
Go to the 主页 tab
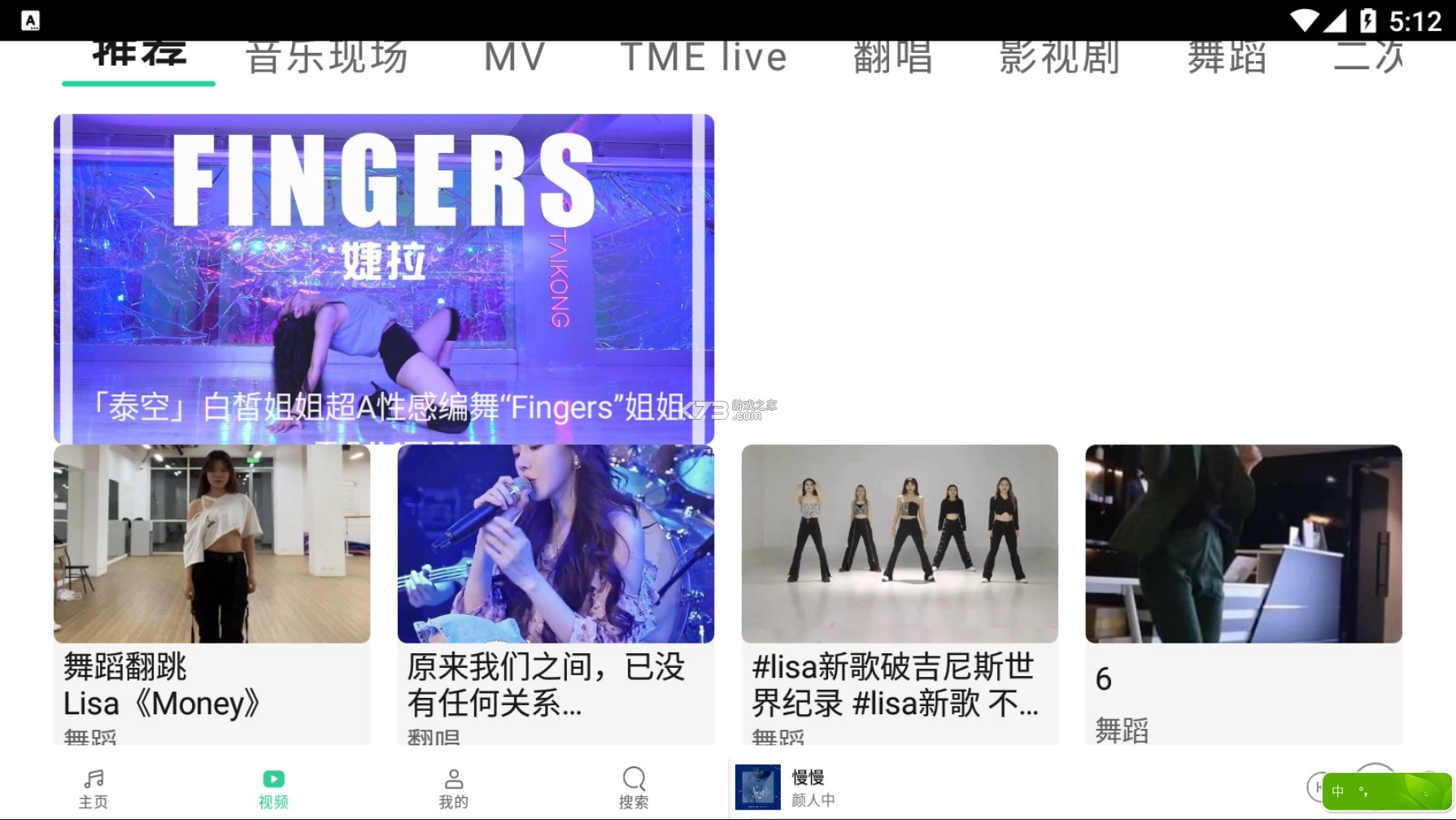tap(94, 789)
